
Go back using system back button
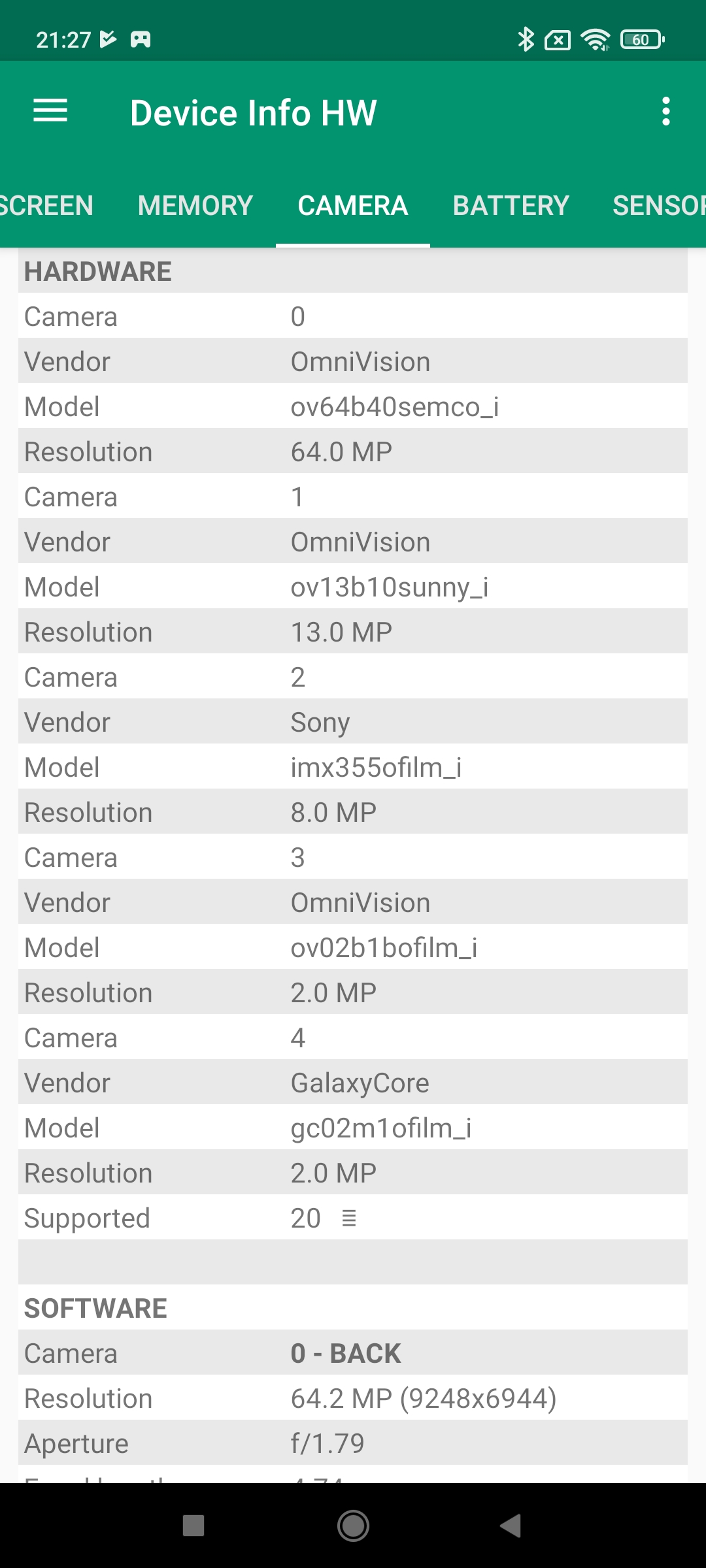click(x=511, y=1526)
